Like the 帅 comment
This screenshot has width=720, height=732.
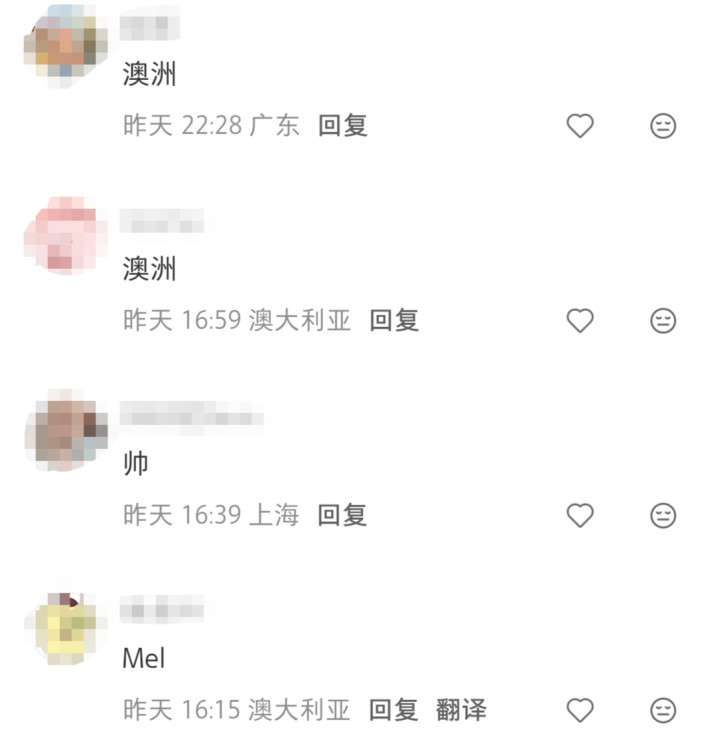[x=580, y=516]
